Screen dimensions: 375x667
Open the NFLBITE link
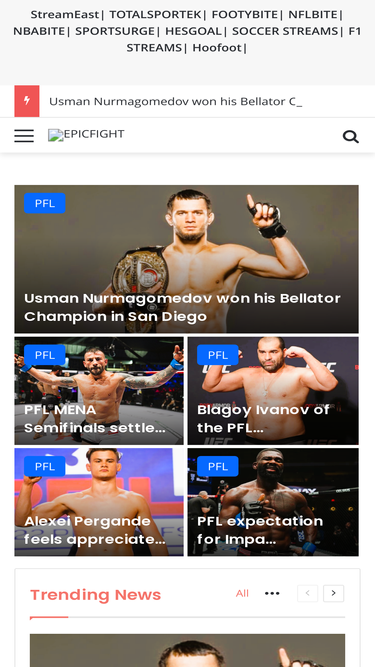(x=313, y=14)
